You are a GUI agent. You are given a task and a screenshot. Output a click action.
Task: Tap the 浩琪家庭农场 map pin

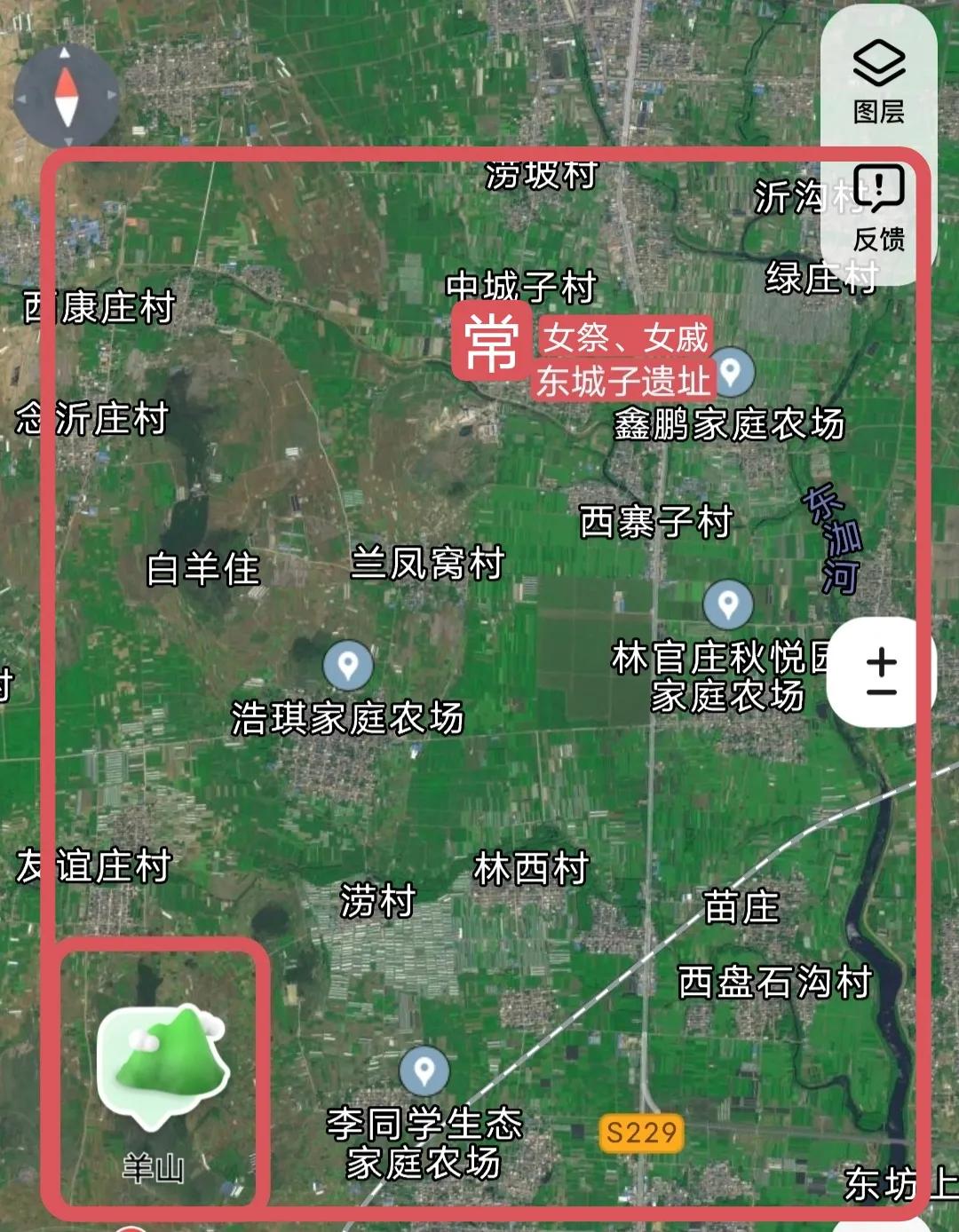tap(348, 664)
